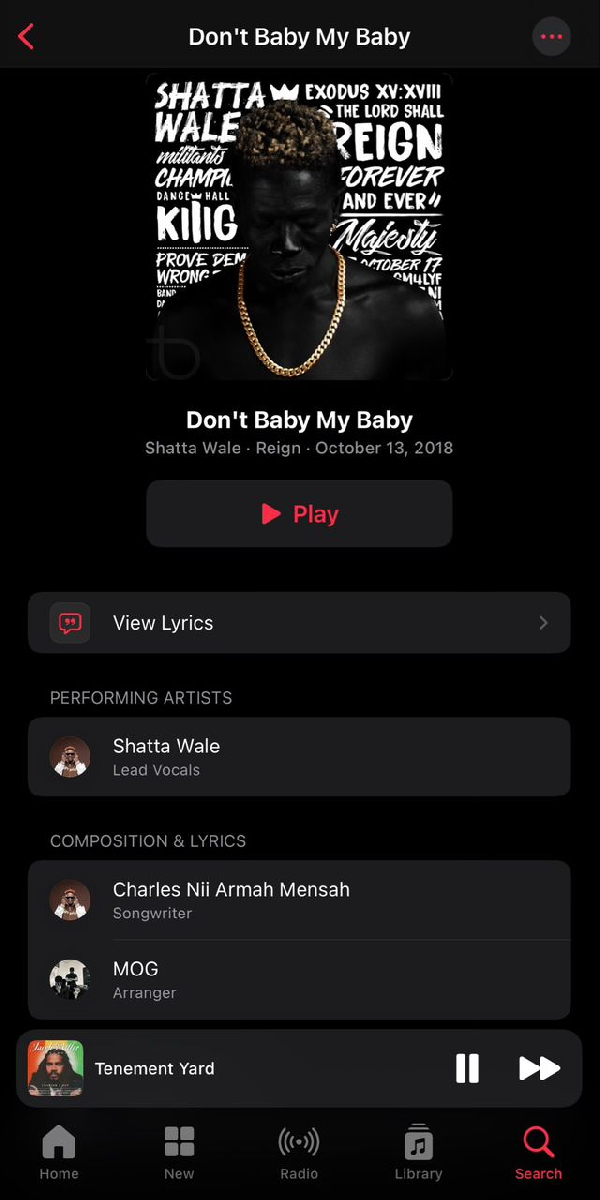
Task: Open Shatta Wale's artist page
Action: coord(299,757)
